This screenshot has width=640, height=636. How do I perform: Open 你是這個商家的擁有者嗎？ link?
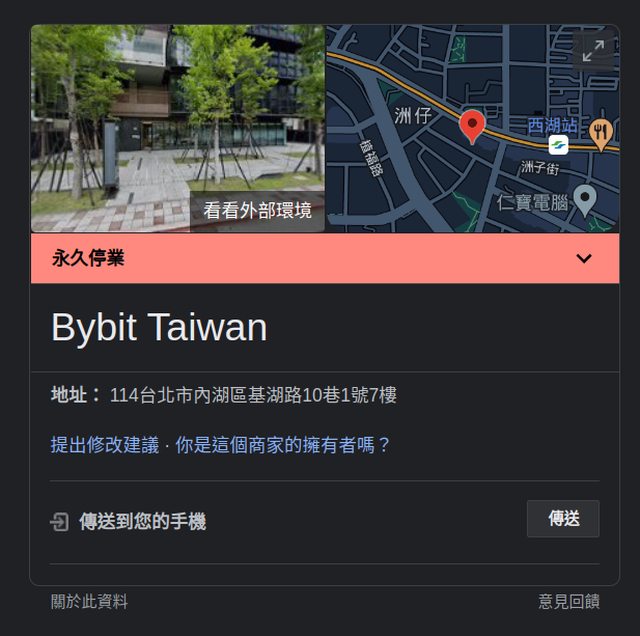coord(283,445)
